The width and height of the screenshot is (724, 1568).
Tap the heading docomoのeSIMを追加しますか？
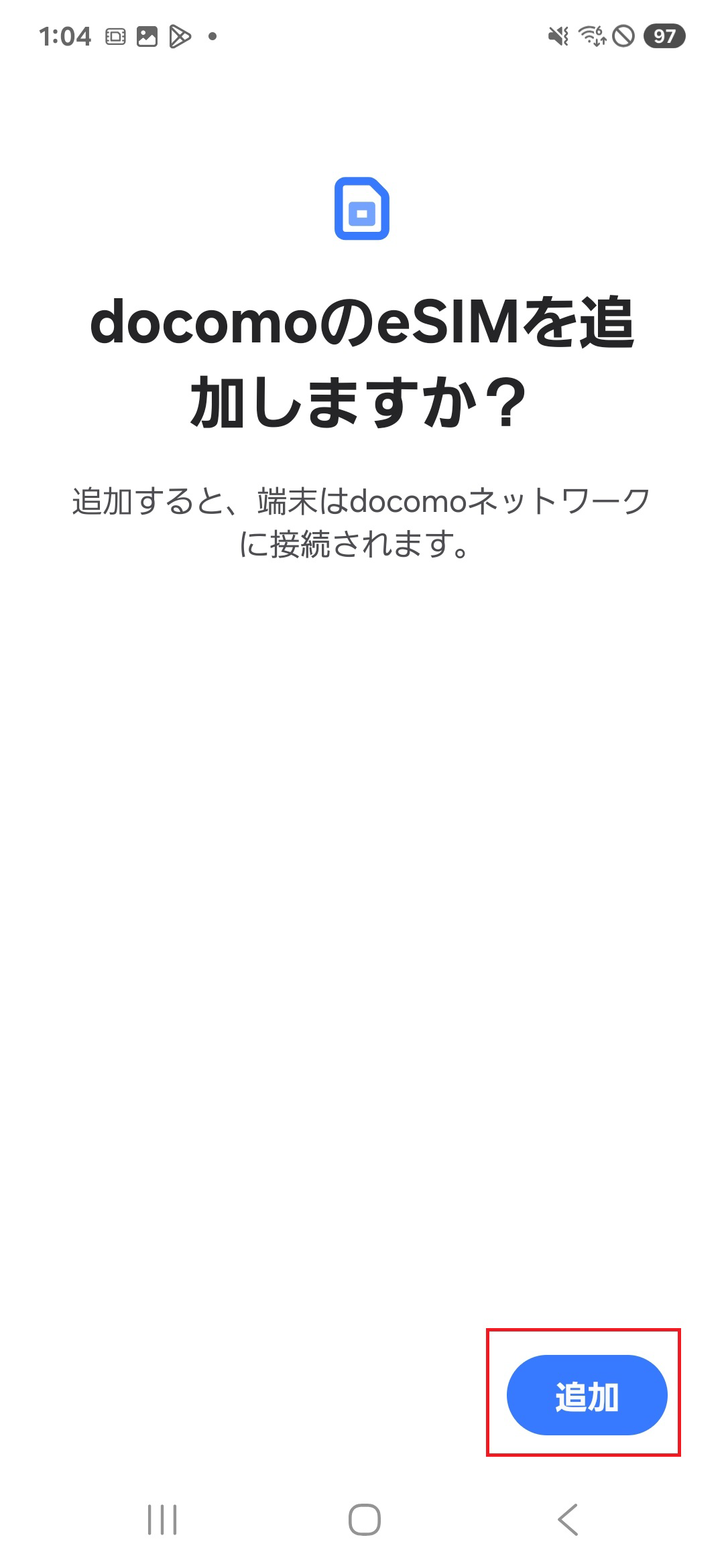point(362,358)
